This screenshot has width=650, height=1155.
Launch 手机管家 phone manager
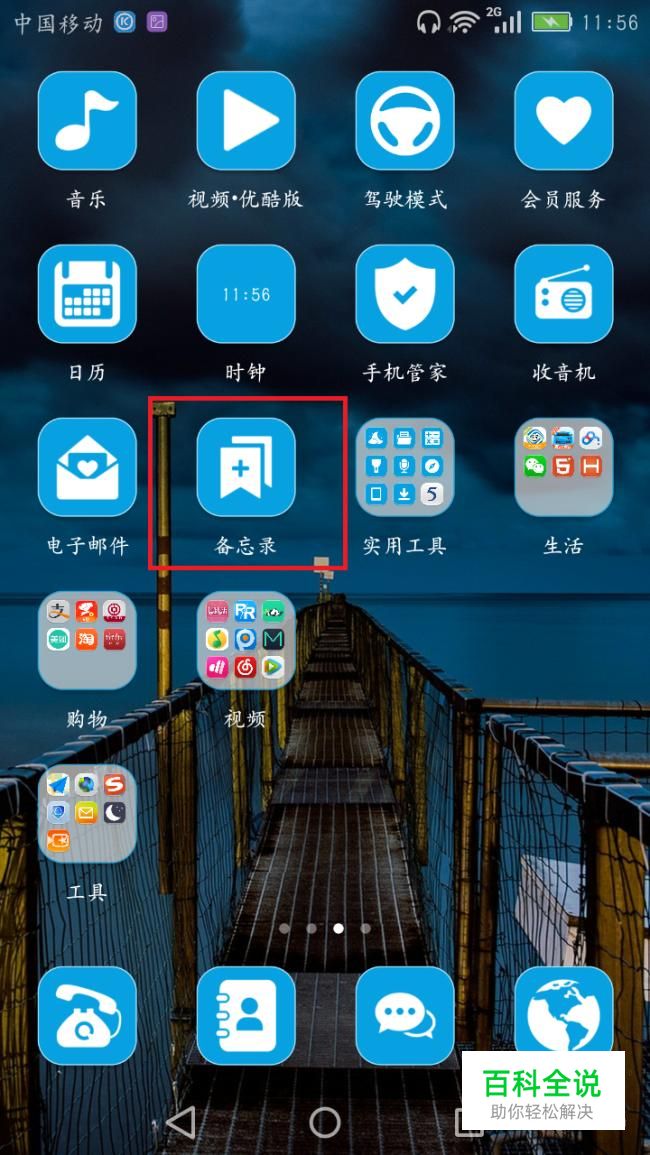click(x=405, y=294)
